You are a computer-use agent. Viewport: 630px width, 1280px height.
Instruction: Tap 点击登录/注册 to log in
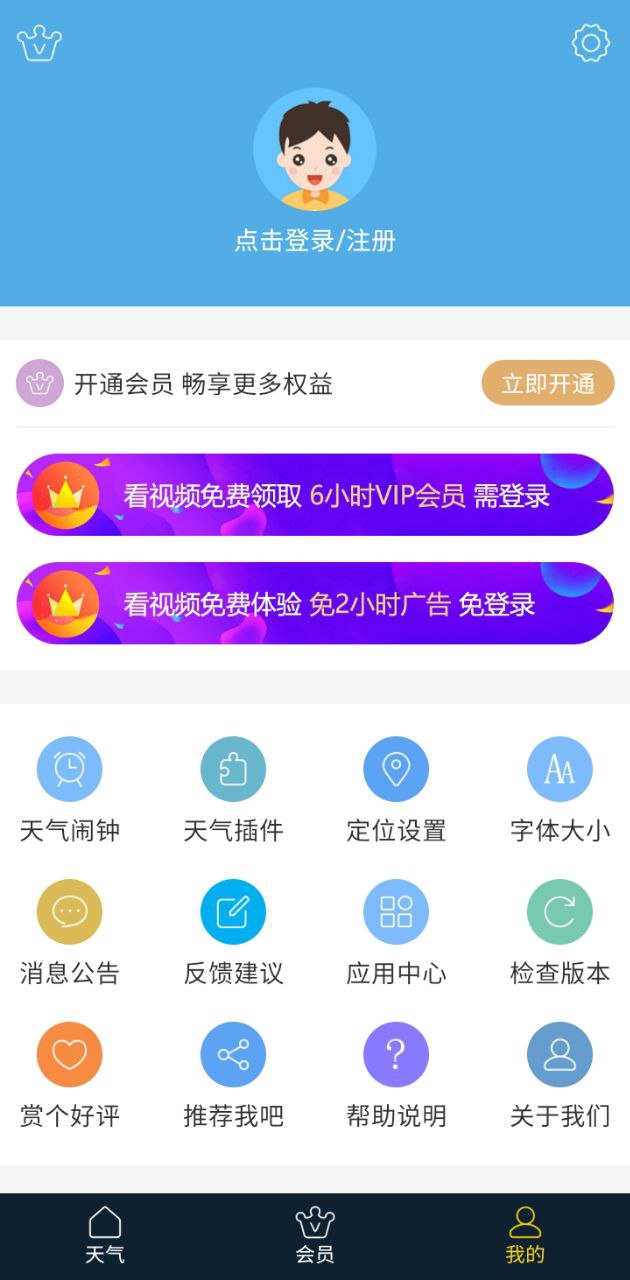[x=315, y=240]
